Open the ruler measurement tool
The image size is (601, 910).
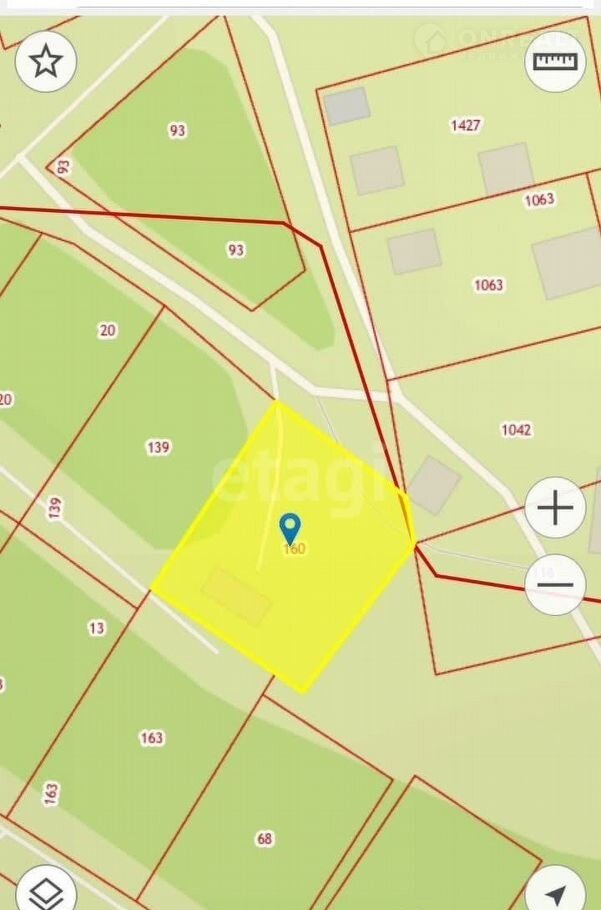tap(555, 62)
